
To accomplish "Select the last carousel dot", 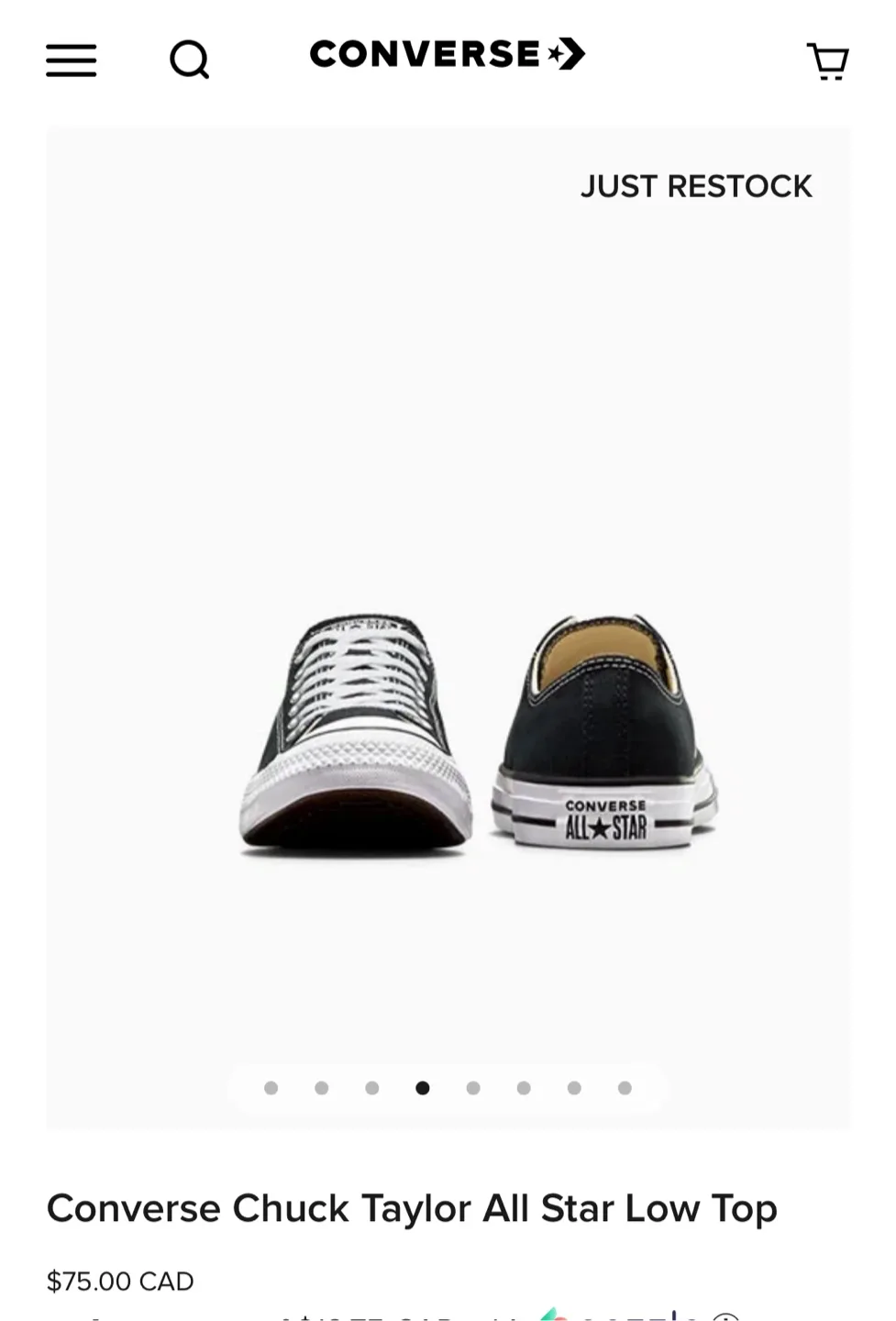I will tap(625, 1089).
